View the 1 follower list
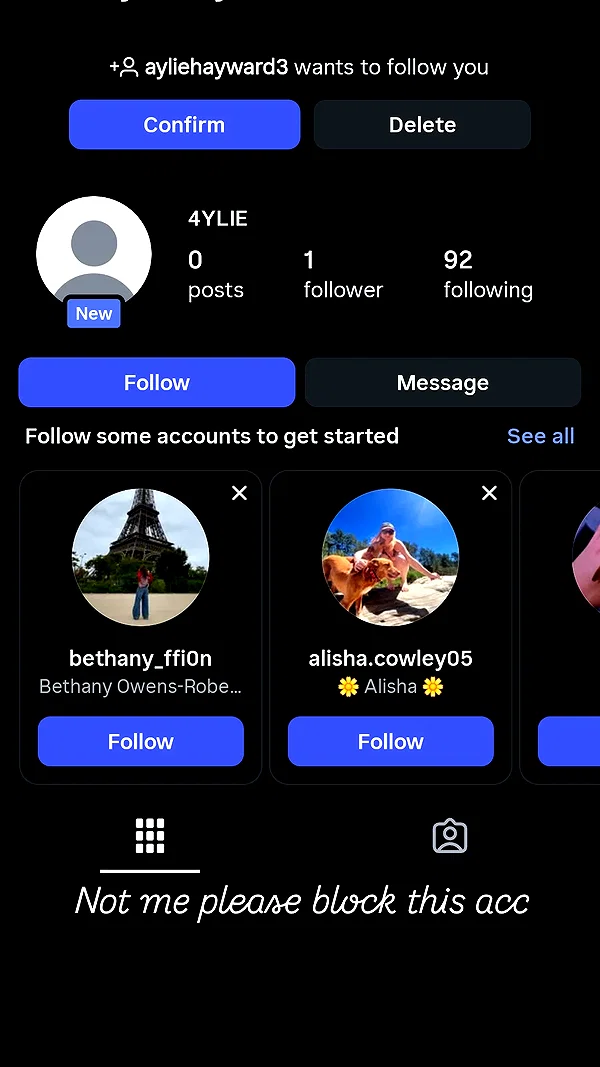 [343, 274]
